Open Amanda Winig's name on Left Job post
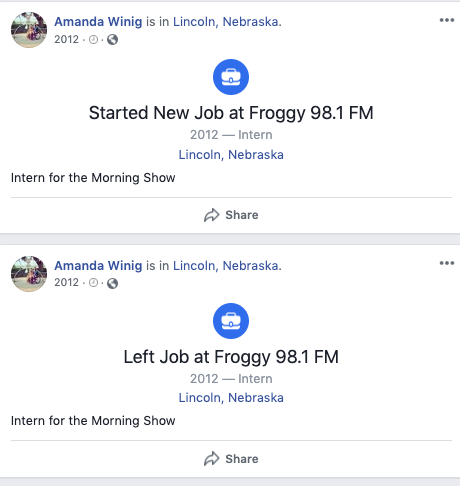The image size is (460, 486). click(x=98, y=266)
